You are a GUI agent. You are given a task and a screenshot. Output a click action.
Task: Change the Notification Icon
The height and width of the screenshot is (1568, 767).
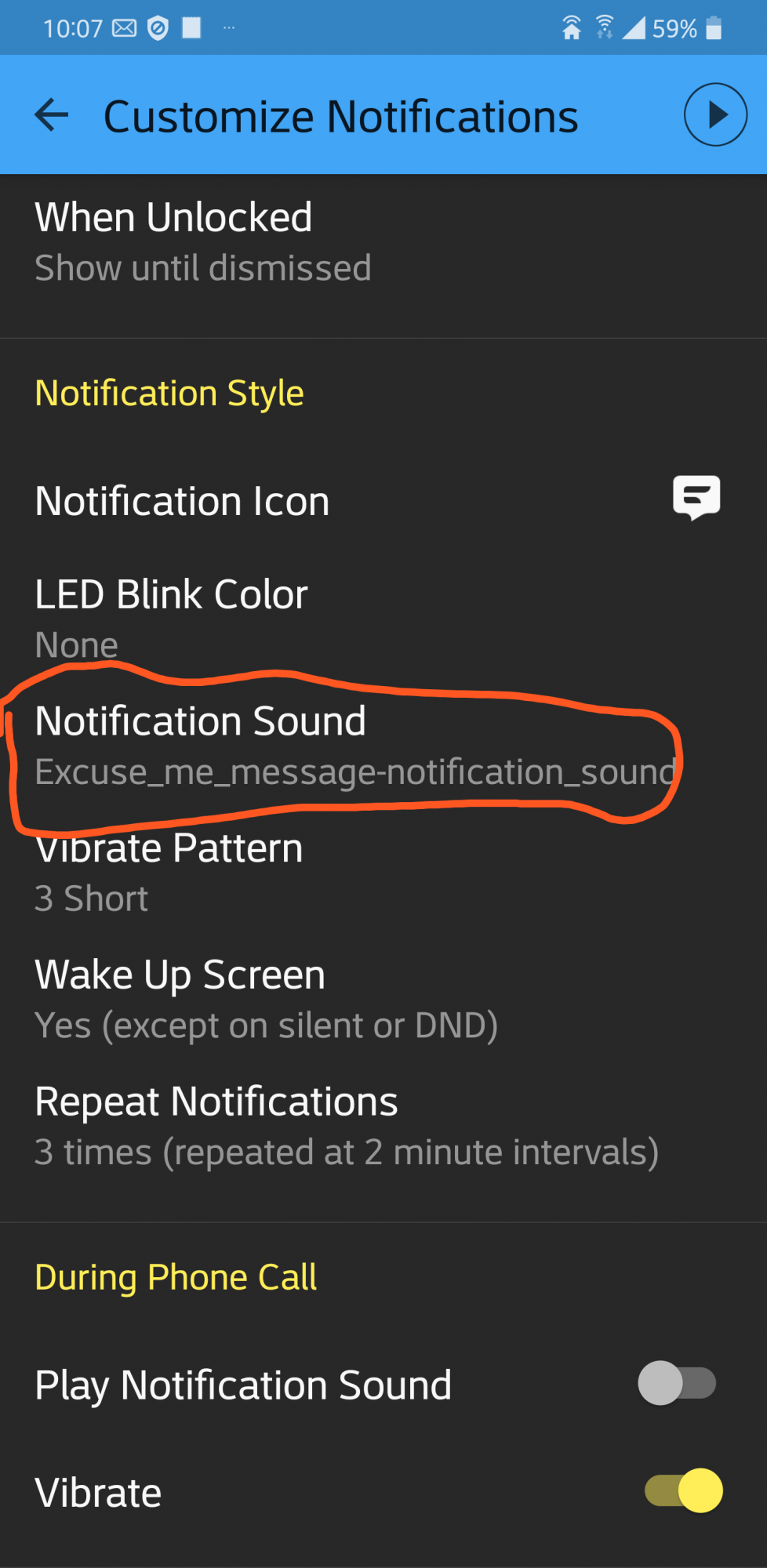pyautogui.click(x=383, y=500)
